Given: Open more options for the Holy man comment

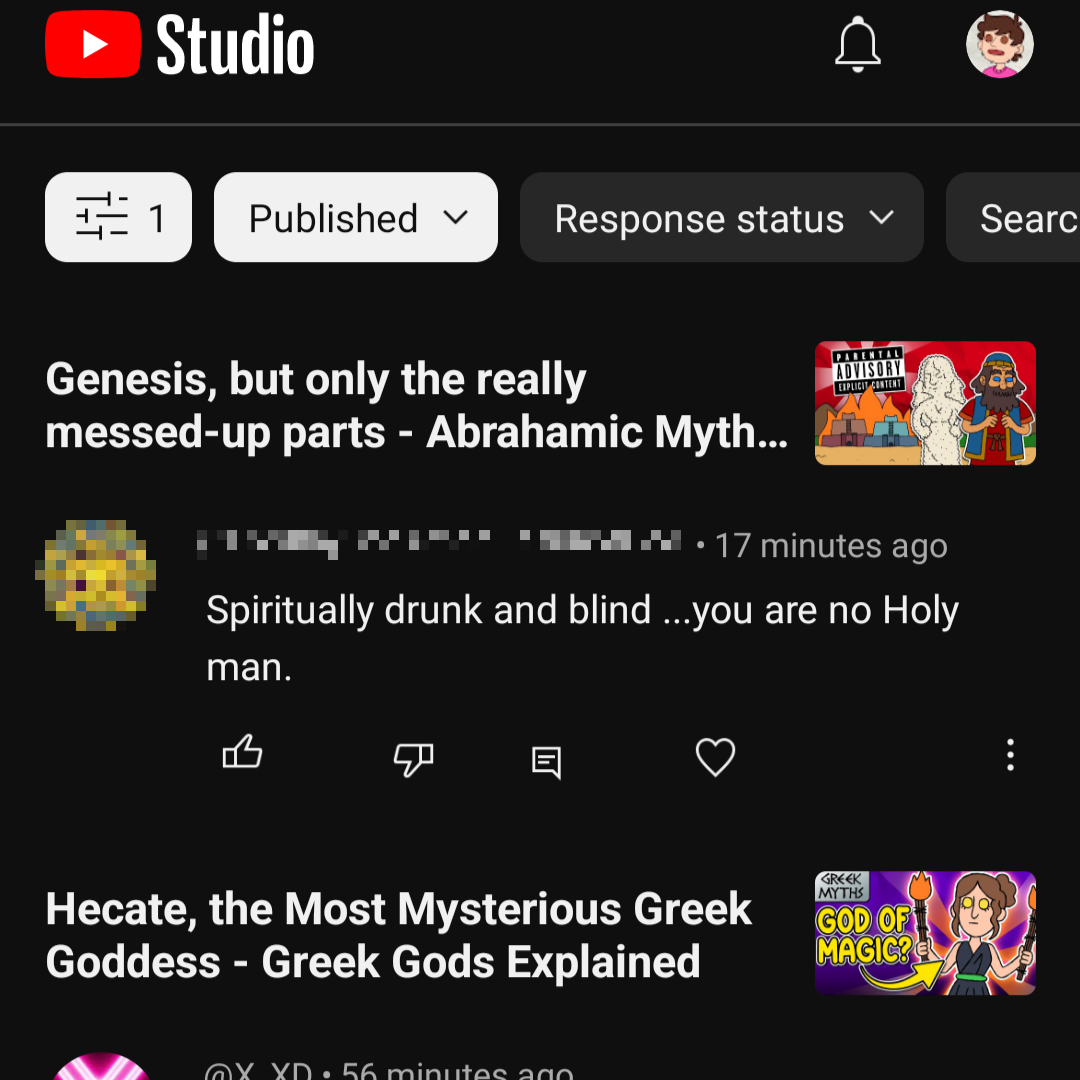Looking at the screenshot, I should [1010, 755].
